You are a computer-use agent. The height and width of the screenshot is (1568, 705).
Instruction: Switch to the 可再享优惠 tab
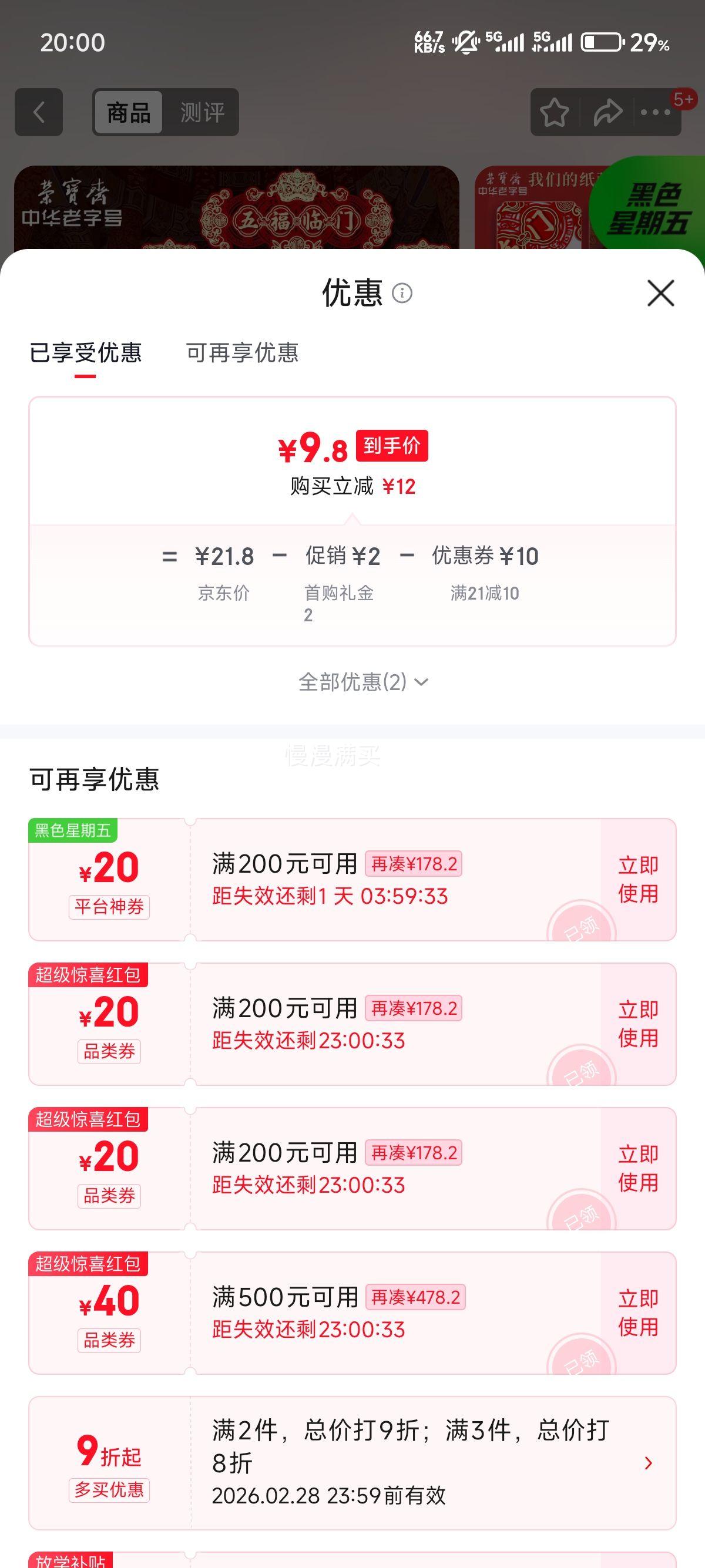244,354
